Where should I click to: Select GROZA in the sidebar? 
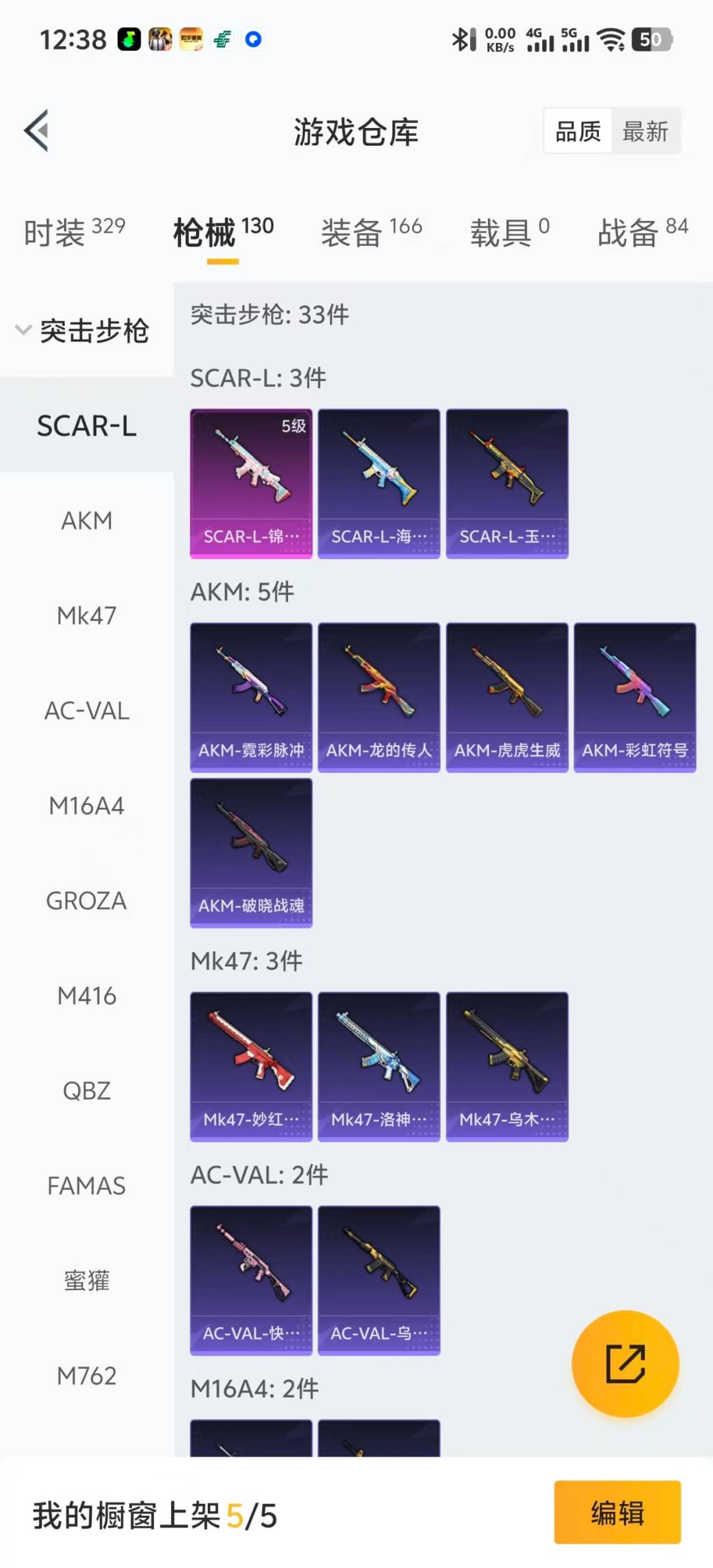[86, 901]
